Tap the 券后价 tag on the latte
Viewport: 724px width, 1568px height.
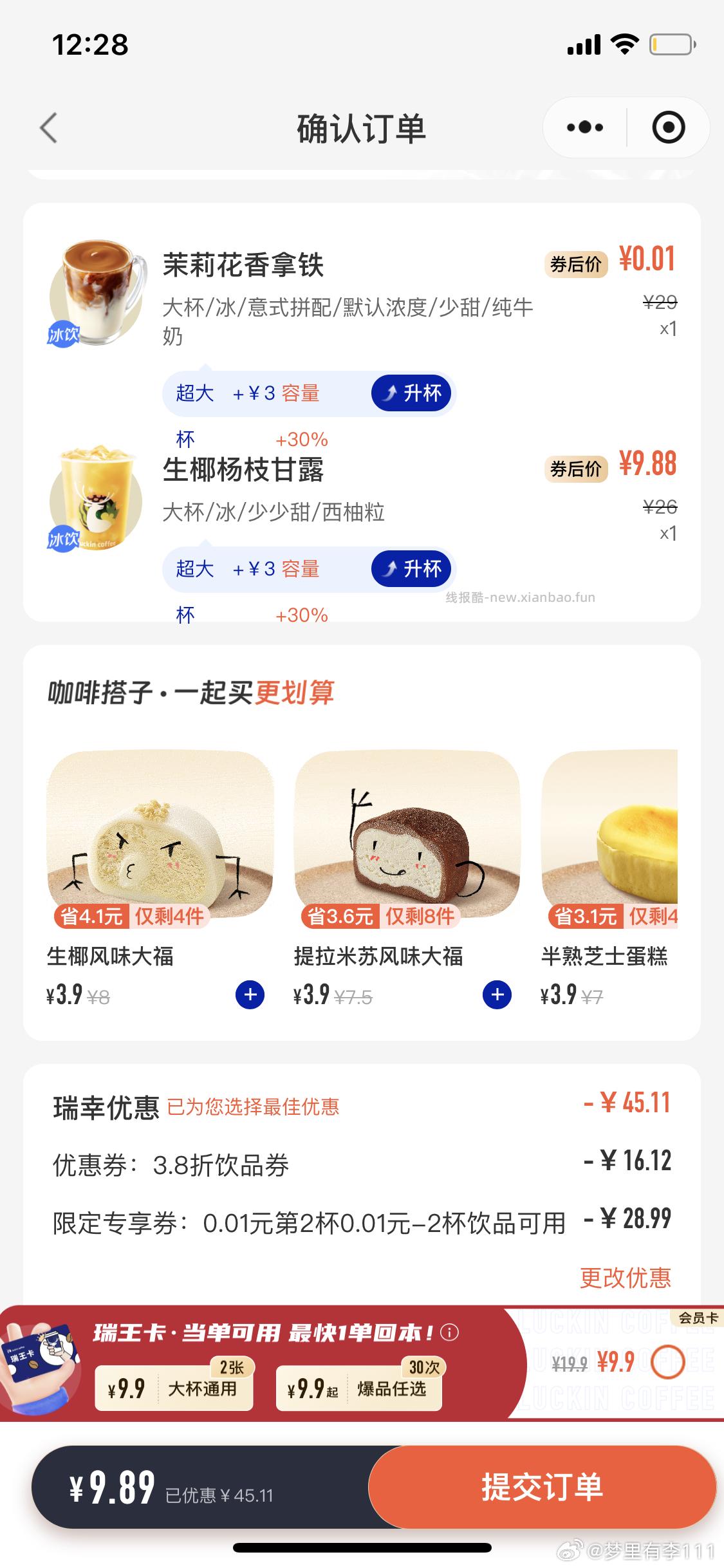click(575, 265)
